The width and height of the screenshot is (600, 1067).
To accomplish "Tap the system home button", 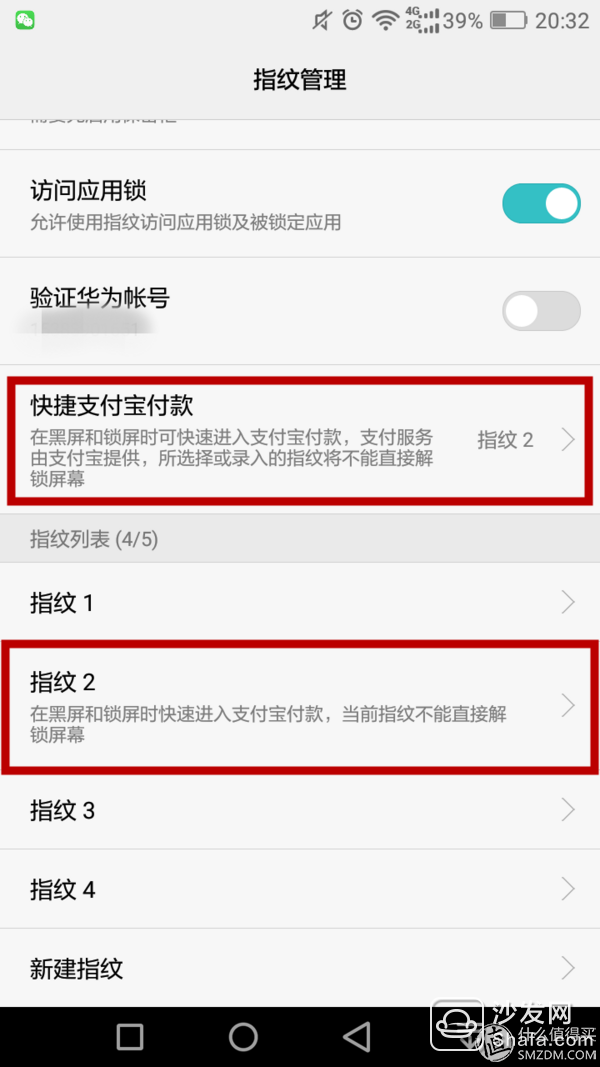I will pos(243,1037).
